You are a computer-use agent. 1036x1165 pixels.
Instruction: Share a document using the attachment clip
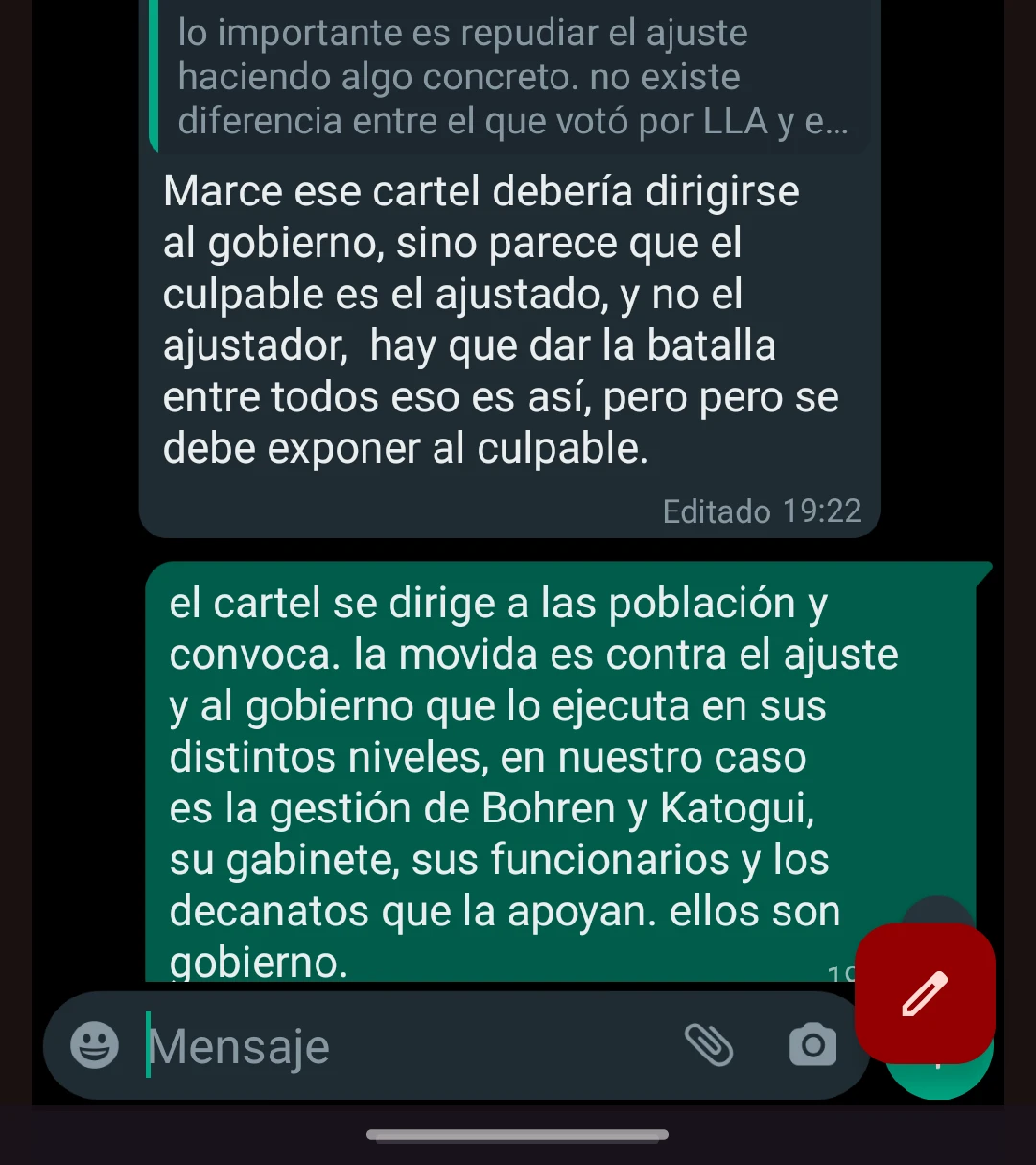(711, 1045)
